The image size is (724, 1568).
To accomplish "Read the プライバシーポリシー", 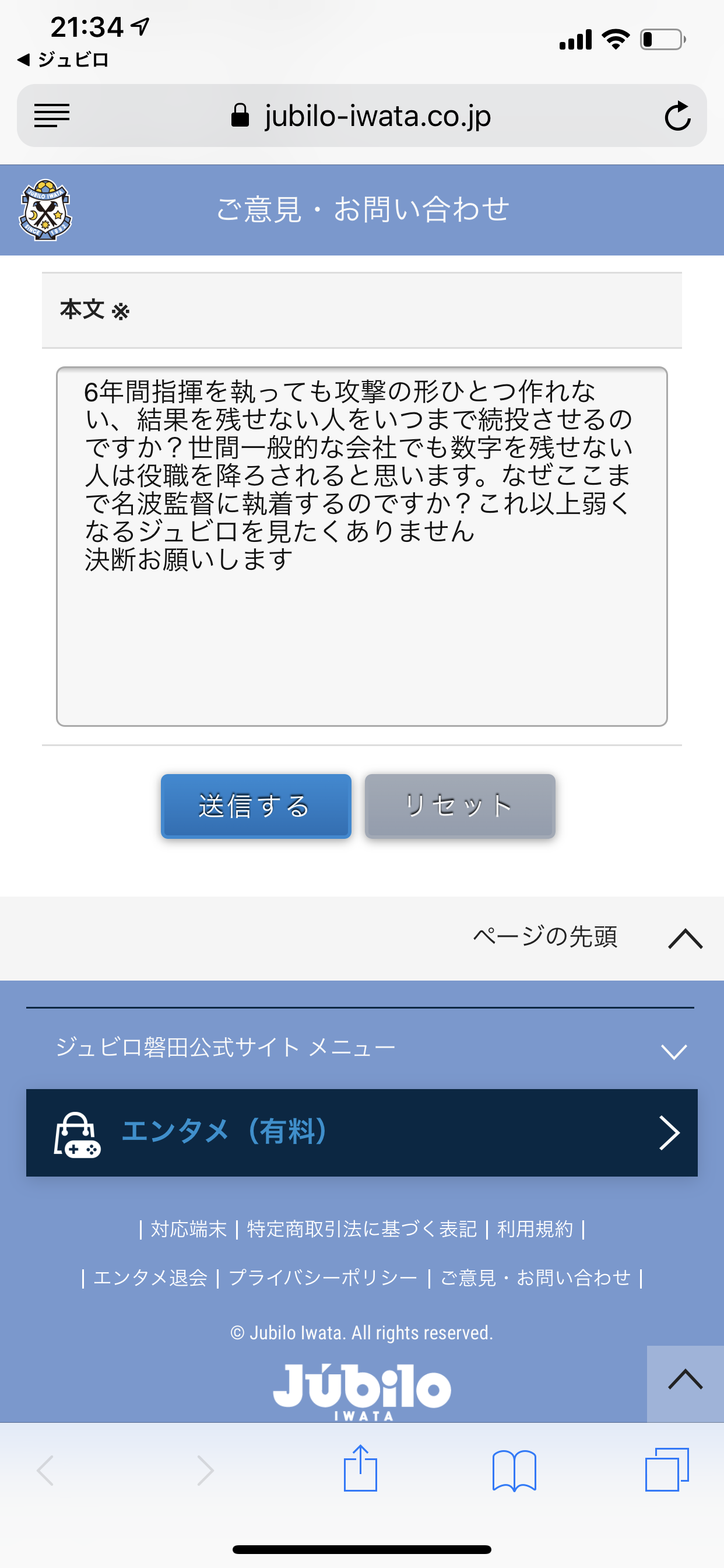I will tap(322, 1277).
